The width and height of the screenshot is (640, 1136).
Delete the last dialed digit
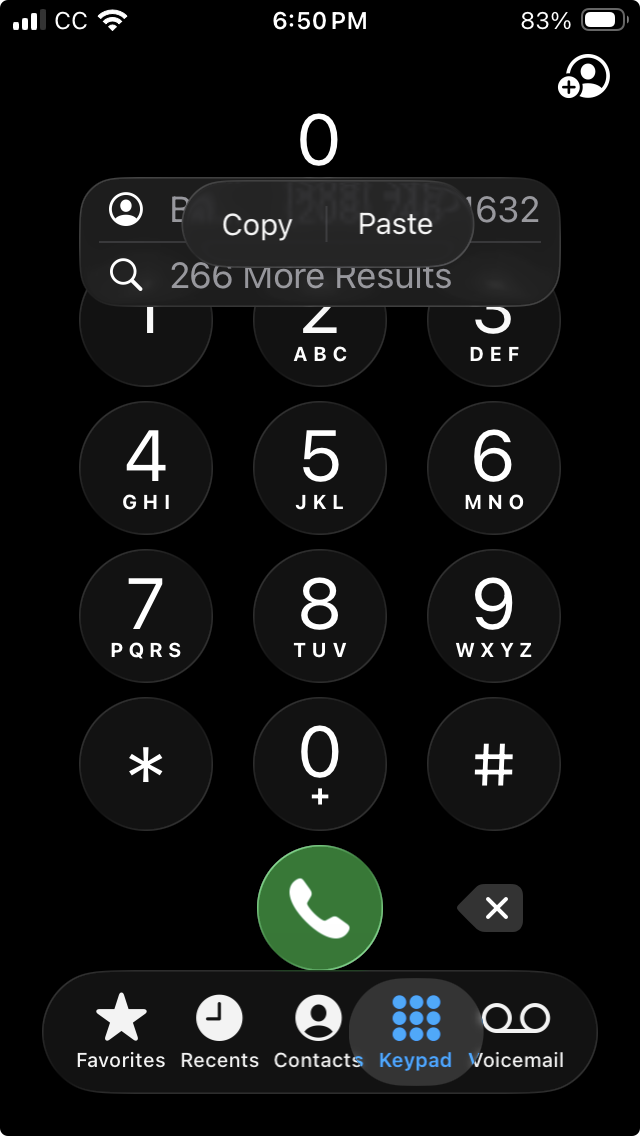click(492, 908)
